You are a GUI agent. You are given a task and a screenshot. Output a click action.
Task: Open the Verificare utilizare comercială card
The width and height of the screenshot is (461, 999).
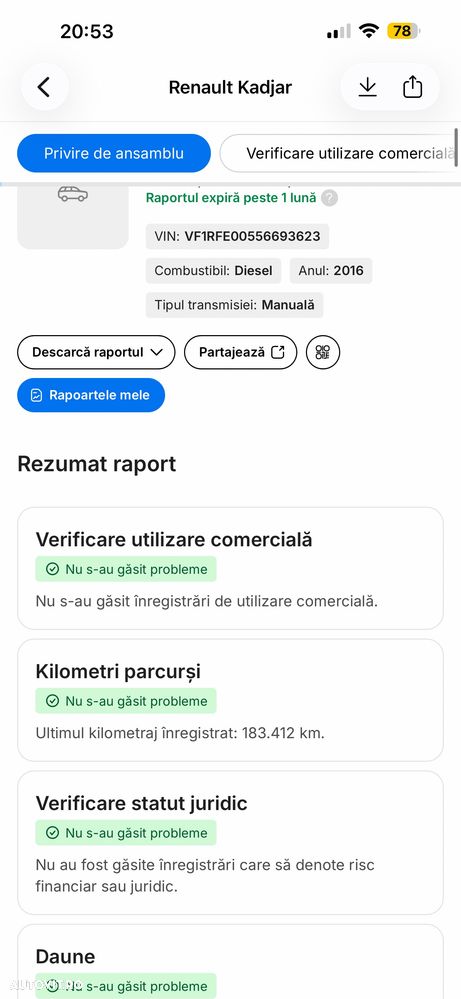point(230,568)
